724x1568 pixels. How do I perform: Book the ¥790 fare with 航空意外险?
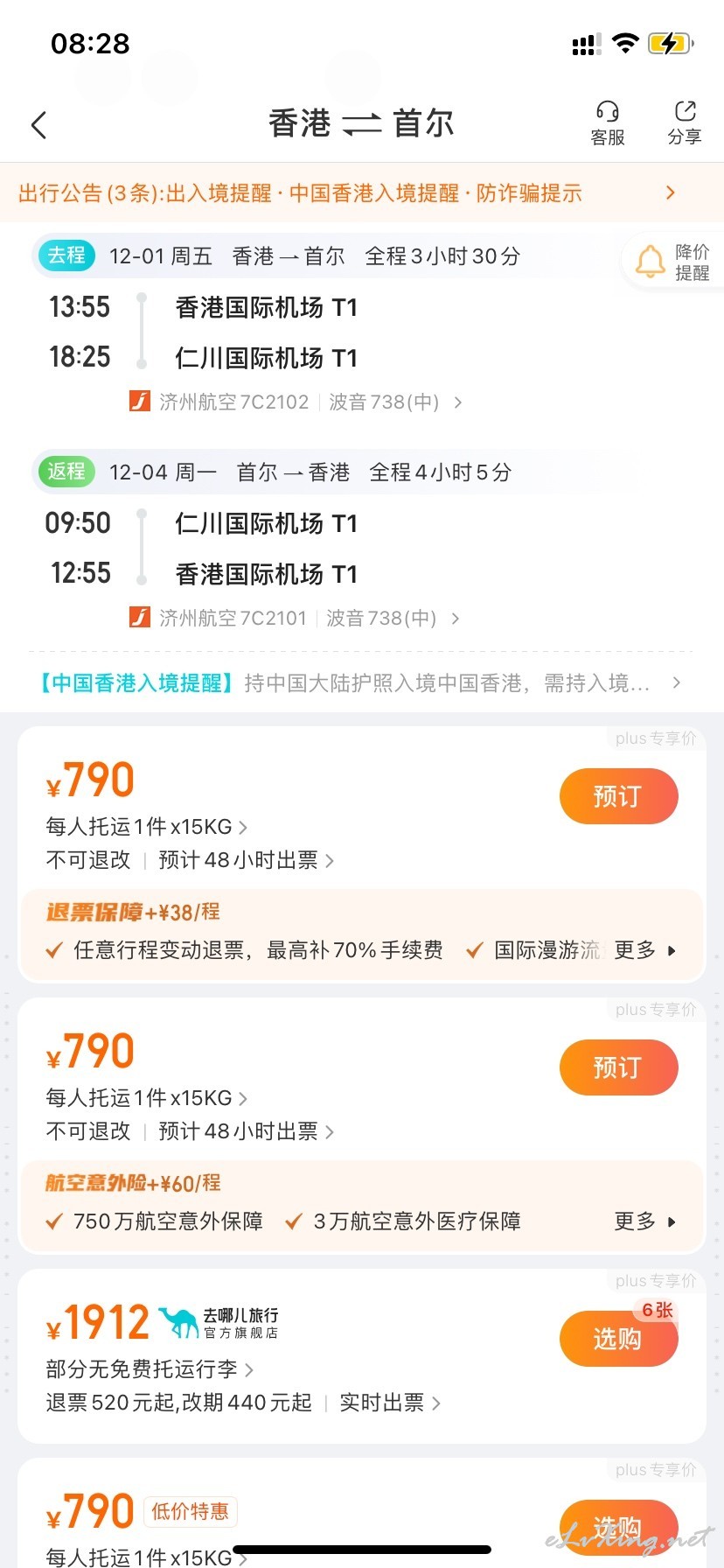pos(618,1067)
